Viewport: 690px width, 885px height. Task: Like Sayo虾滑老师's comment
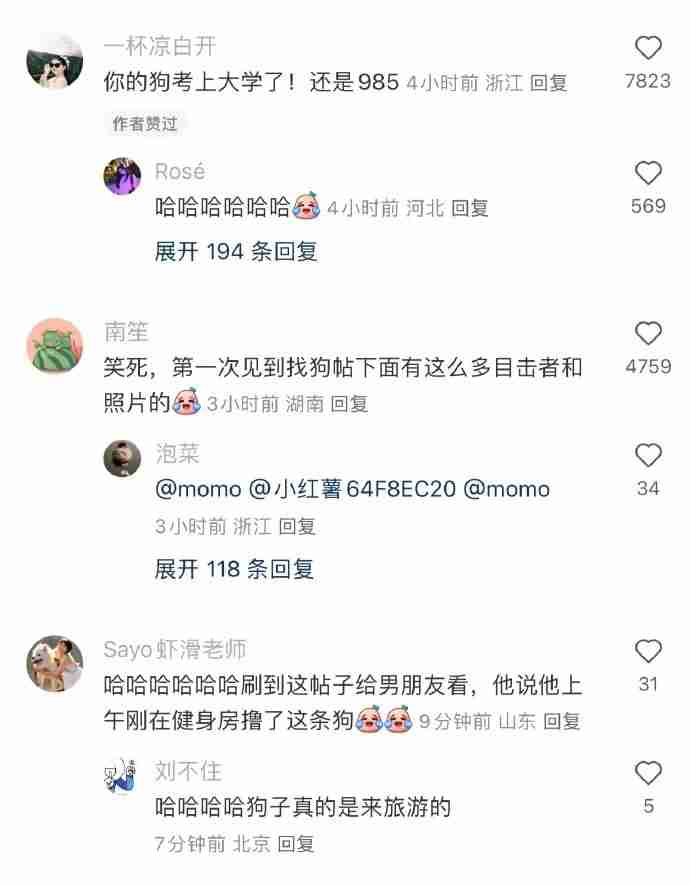648,652
